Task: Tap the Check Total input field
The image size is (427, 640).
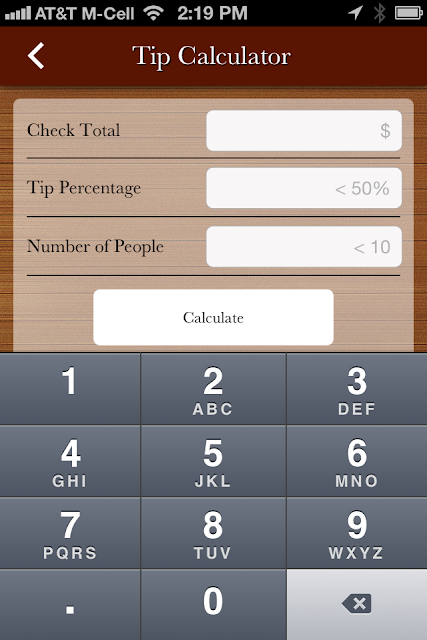Action: [304, 131]
